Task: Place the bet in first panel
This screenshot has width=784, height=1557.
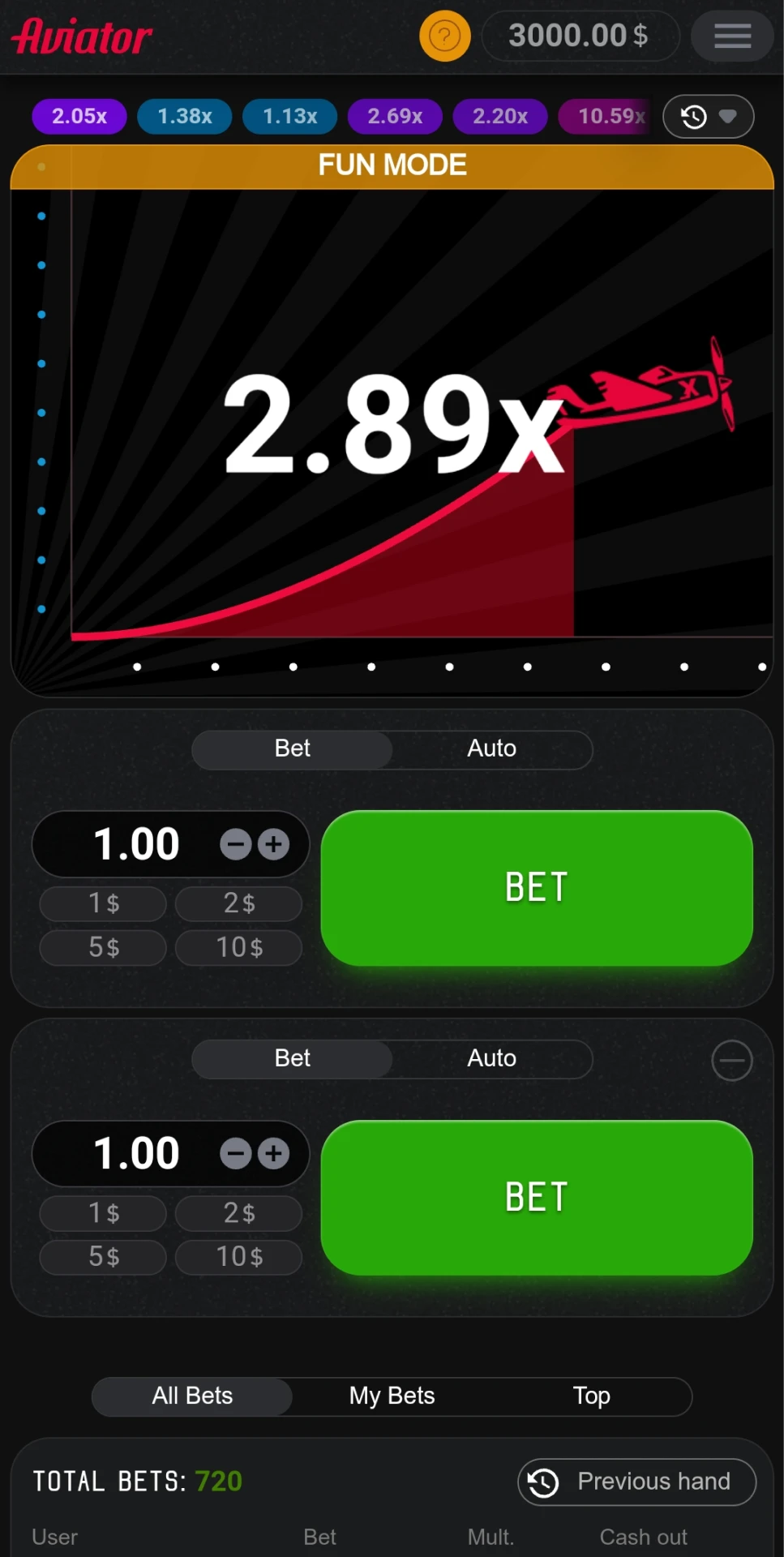Action: tap(536, 888)
